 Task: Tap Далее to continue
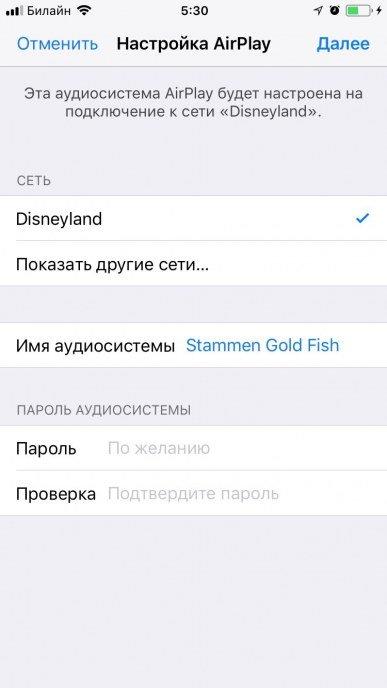tap(343, 44)
